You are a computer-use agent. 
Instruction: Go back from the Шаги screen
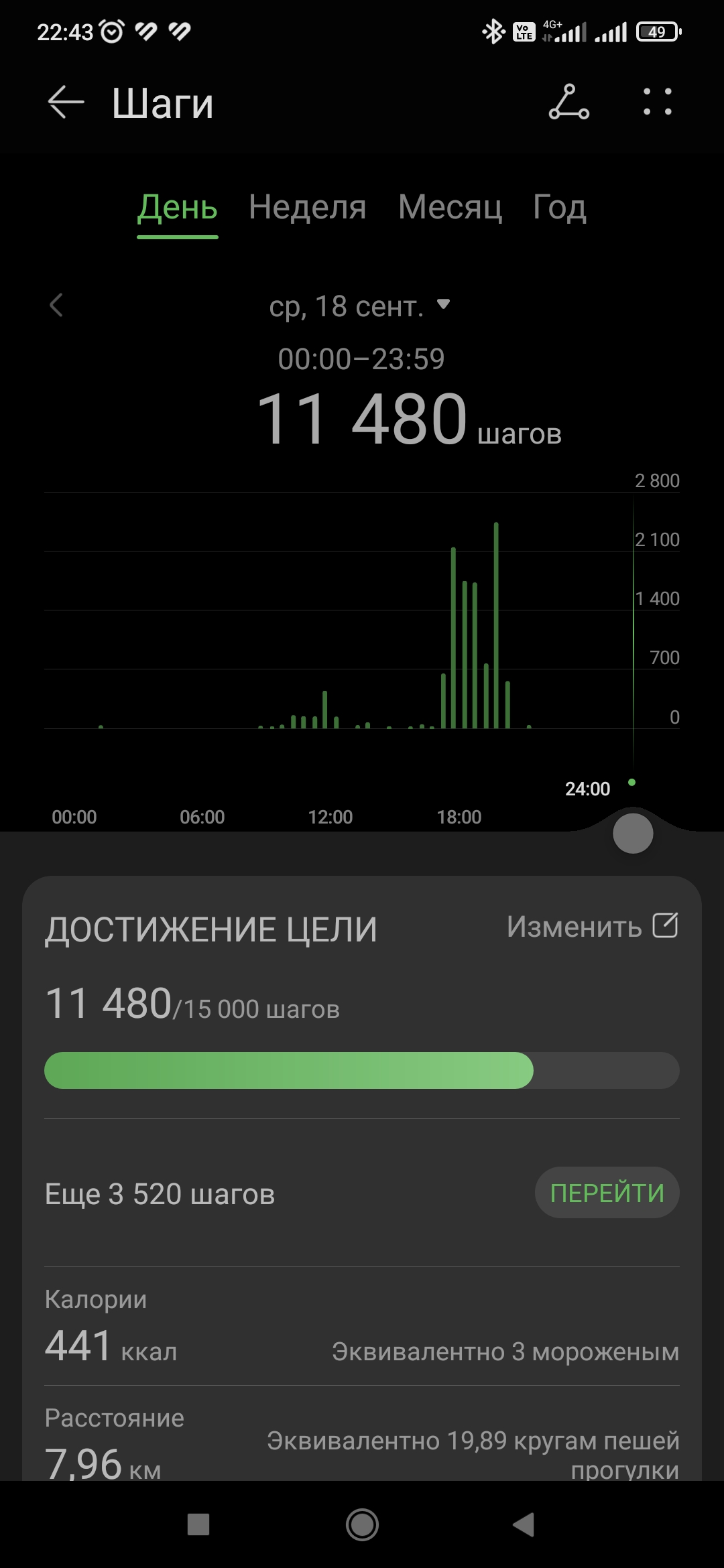[66, 103]
